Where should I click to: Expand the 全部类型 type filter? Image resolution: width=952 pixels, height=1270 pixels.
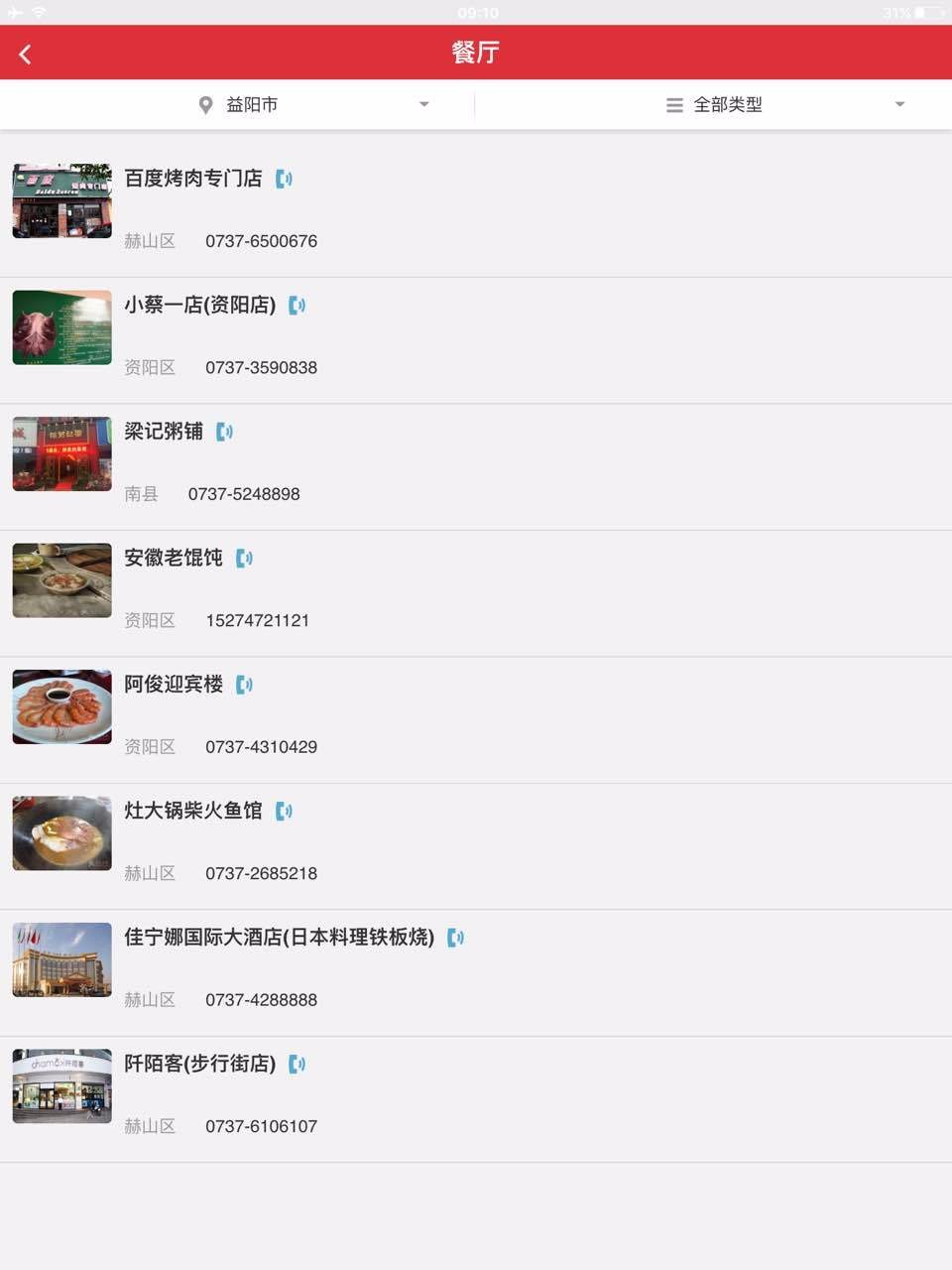coord(783,104)
